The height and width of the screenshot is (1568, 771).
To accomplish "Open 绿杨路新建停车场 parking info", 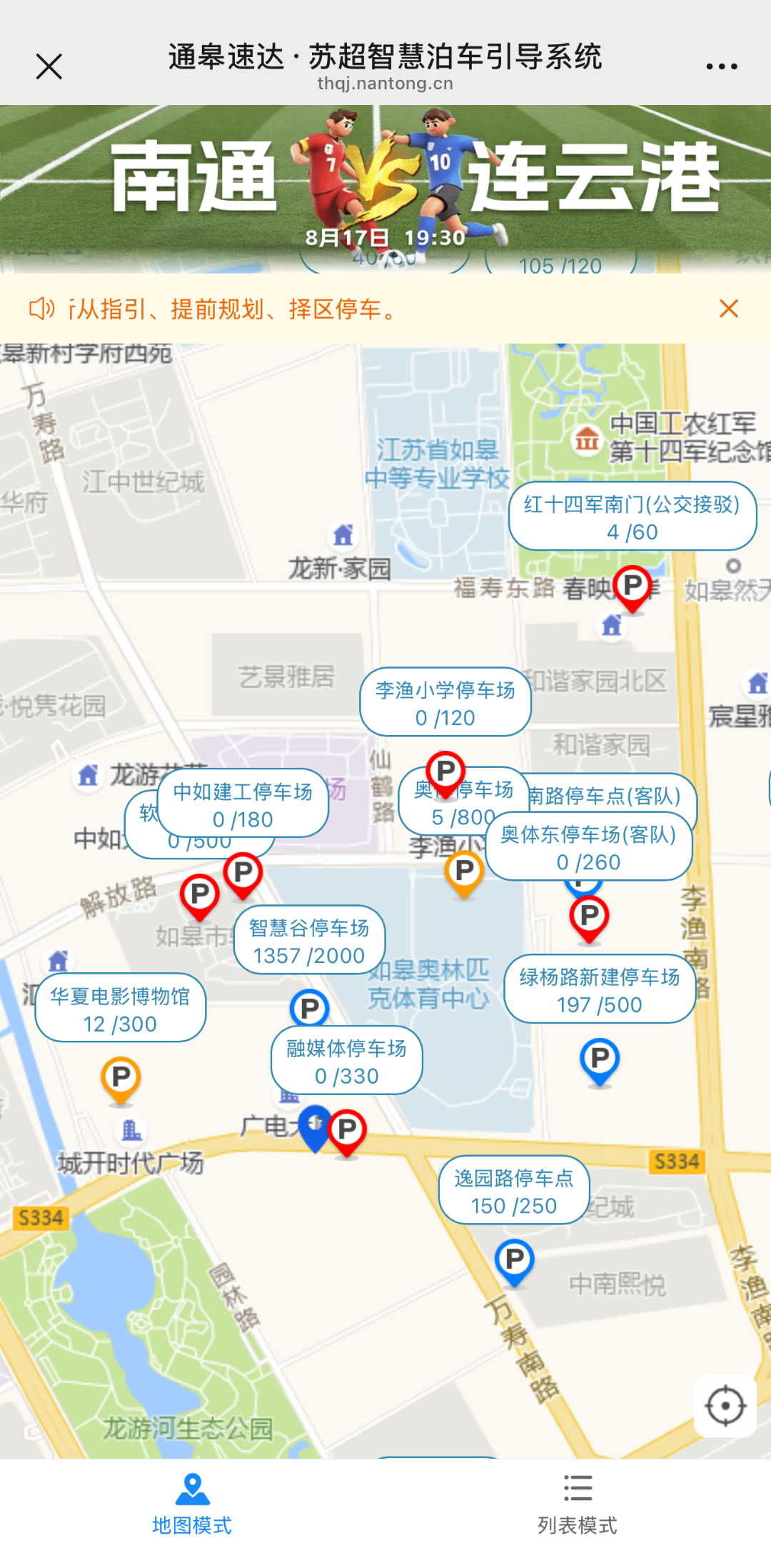I will pyautogui.click(x=599, y=990).
